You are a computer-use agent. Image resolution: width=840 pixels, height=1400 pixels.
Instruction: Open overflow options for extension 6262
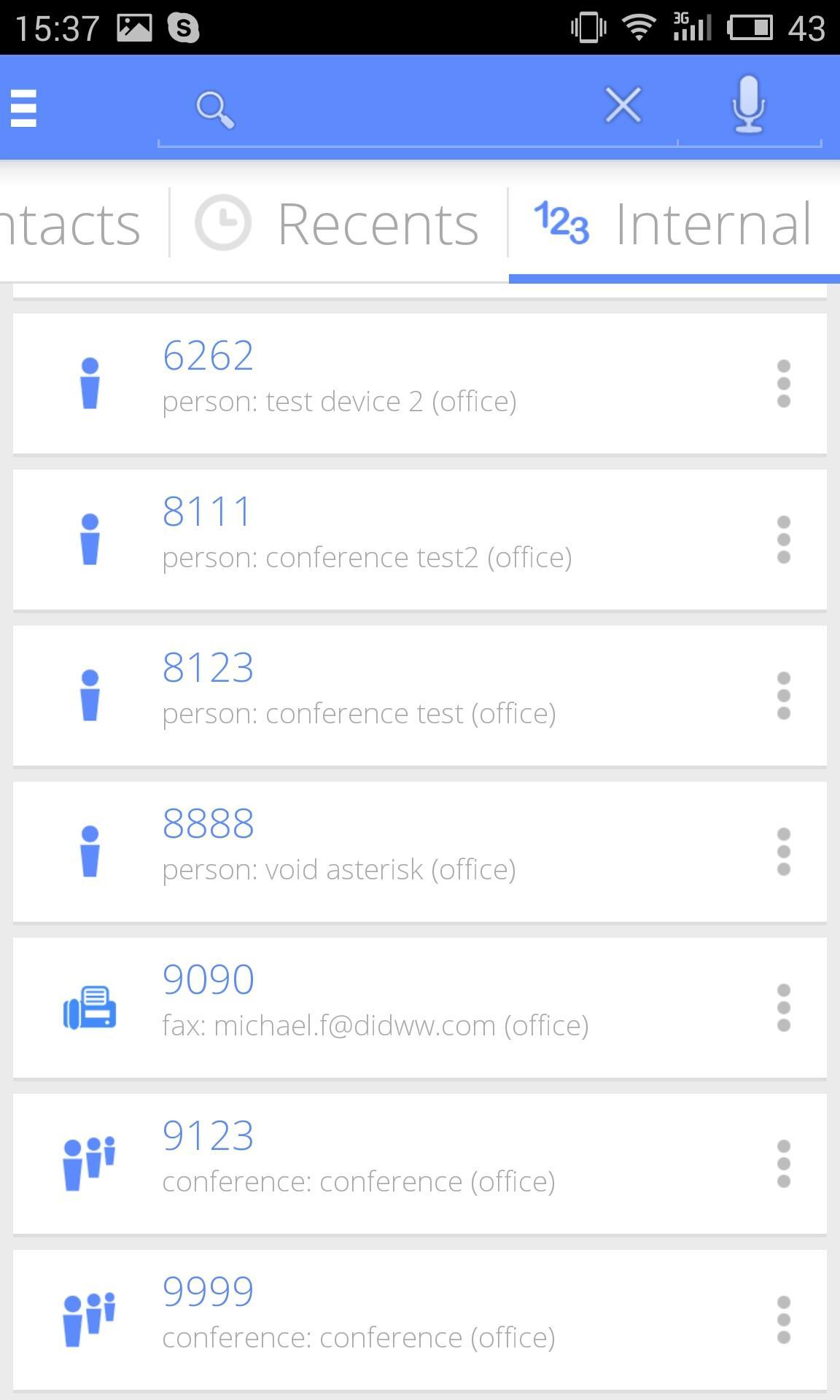784,384
